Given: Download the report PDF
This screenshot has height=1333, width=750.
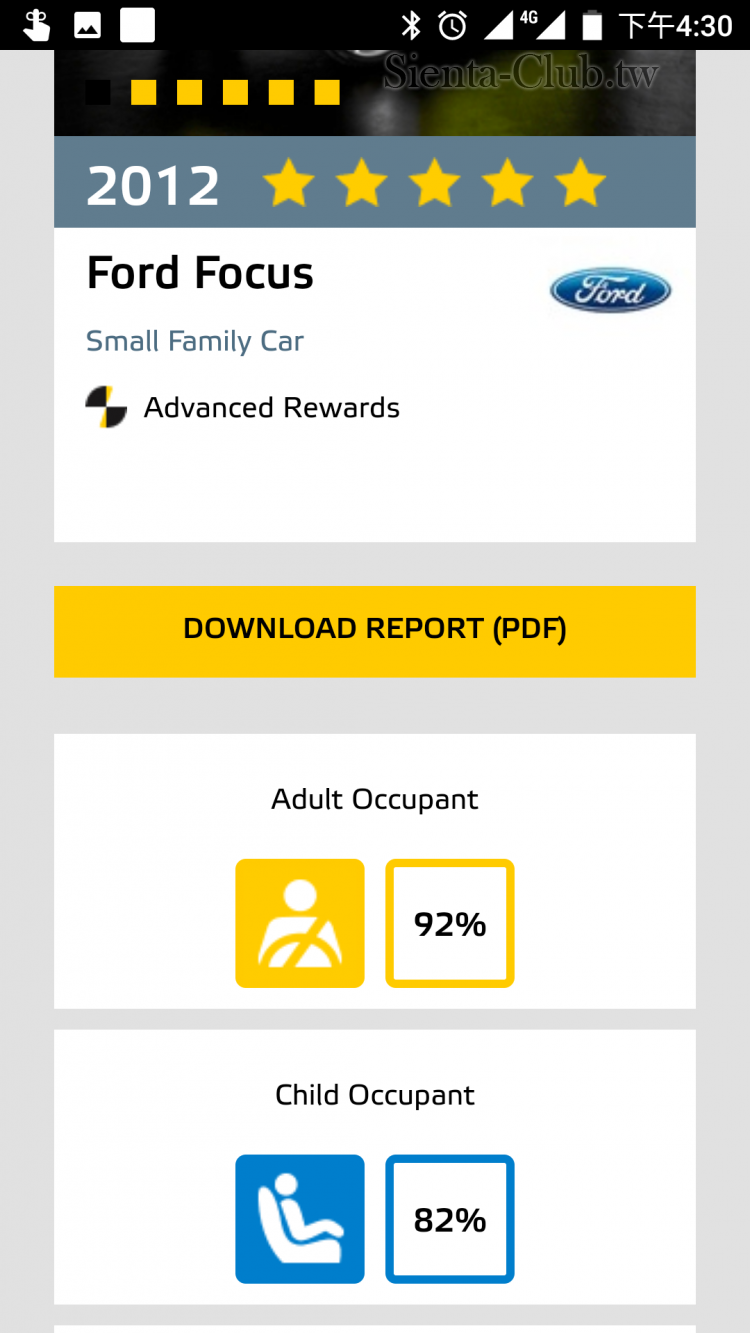Looking at the screenshot, I should pos(374,630).
